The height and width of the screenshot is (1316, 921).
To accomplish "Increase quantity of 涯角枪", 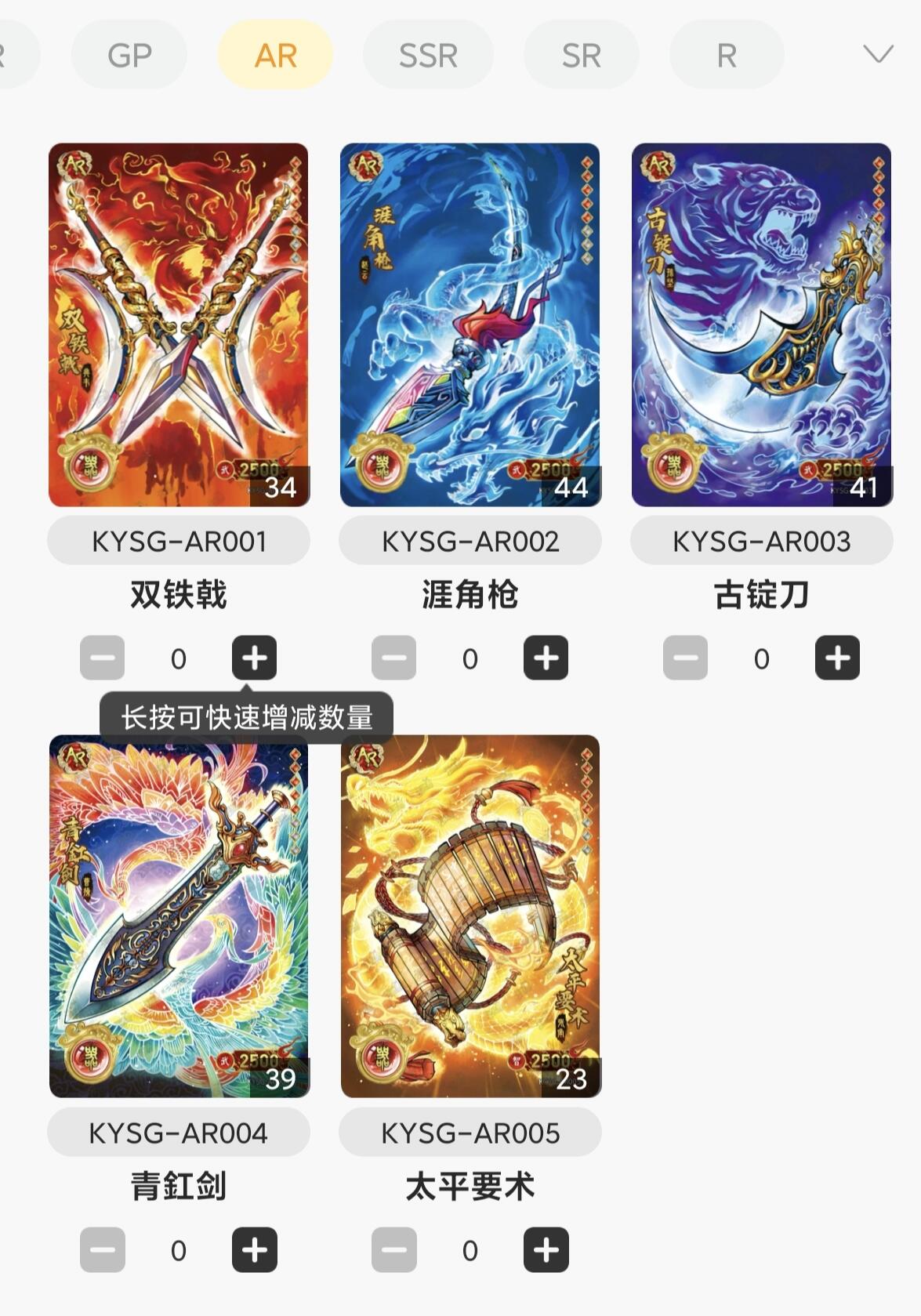I will point(546,658).
